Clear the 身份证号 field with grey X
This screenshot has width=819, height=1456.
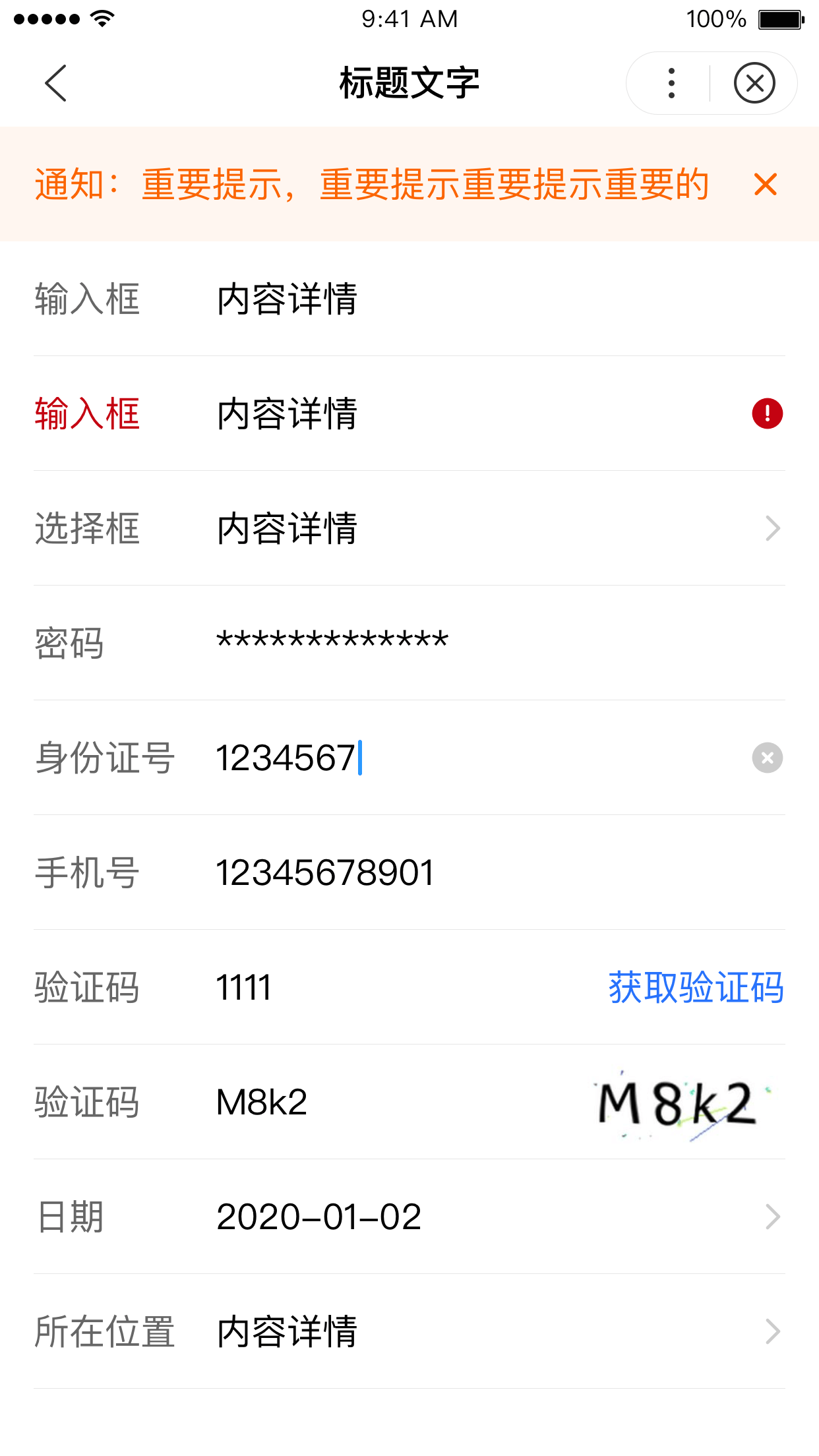[x=767, y=758]
